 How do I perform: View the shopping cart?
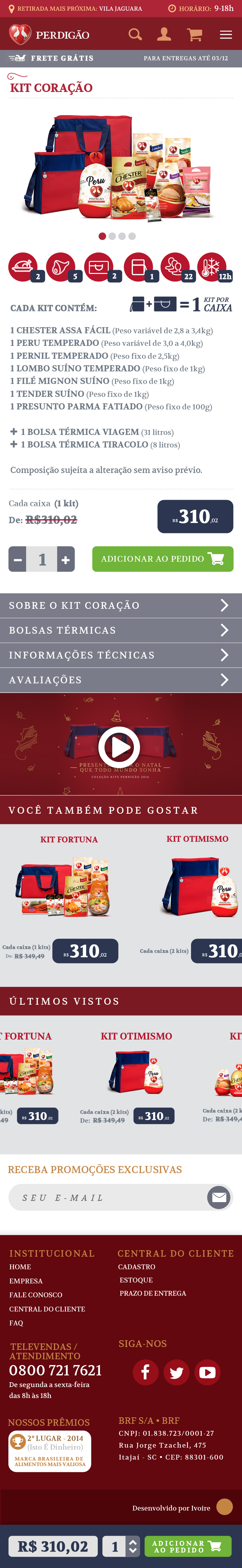click(195, 35)
